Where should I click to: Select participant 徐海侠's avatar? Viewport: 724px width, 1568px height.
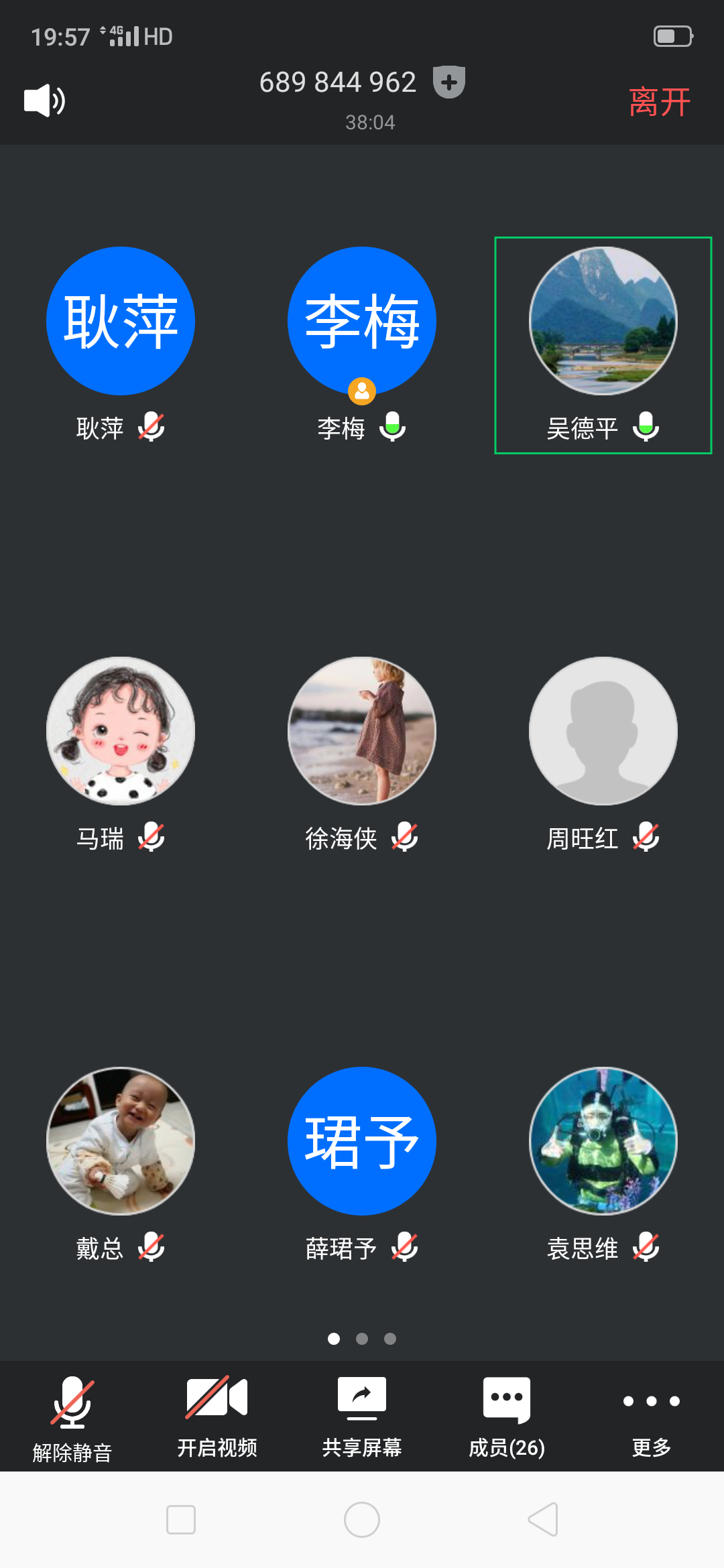click(362, 731)
